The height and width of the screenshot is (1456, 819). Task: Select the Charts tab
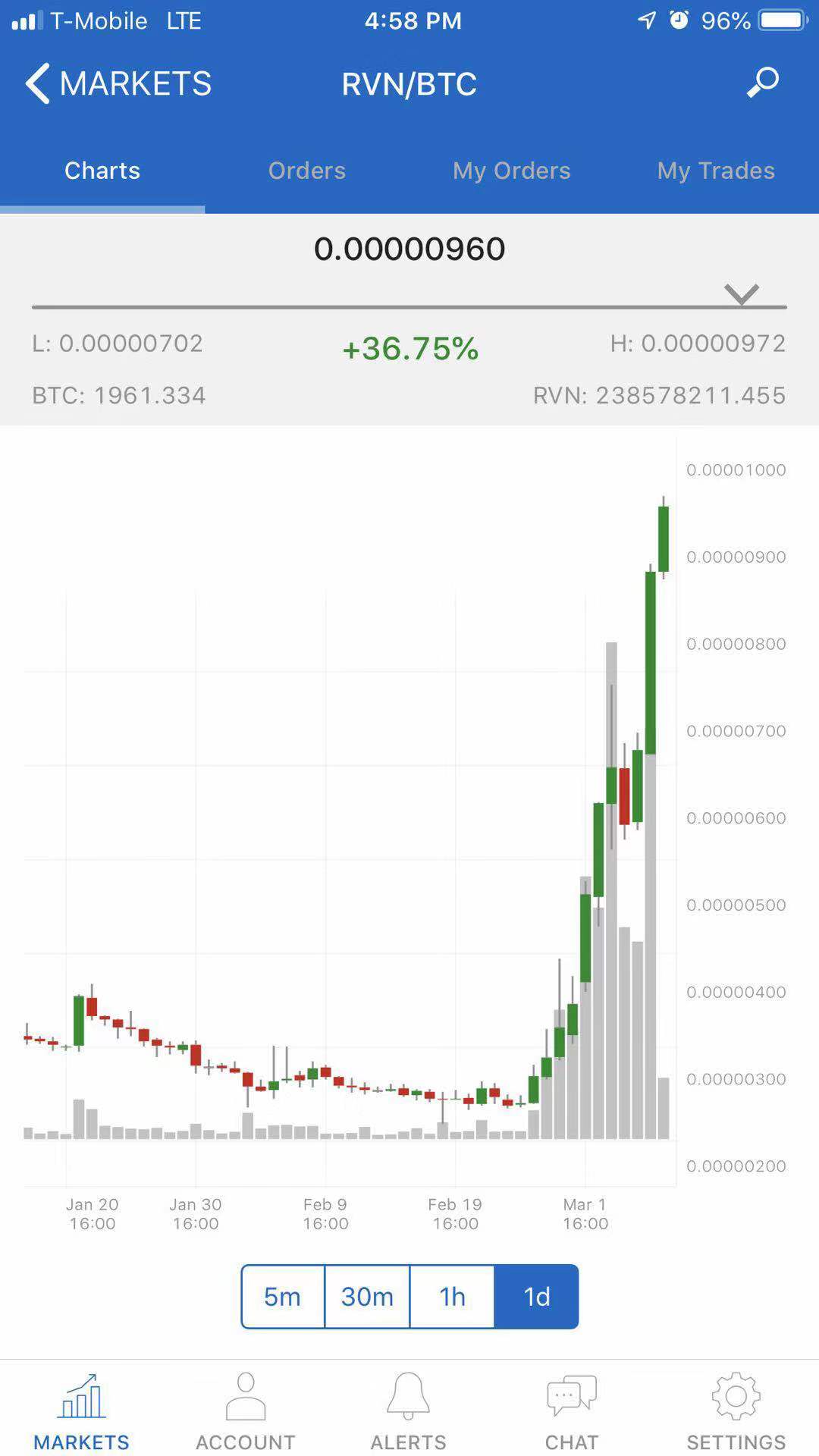pyautogui.click(x=102, y=171)
